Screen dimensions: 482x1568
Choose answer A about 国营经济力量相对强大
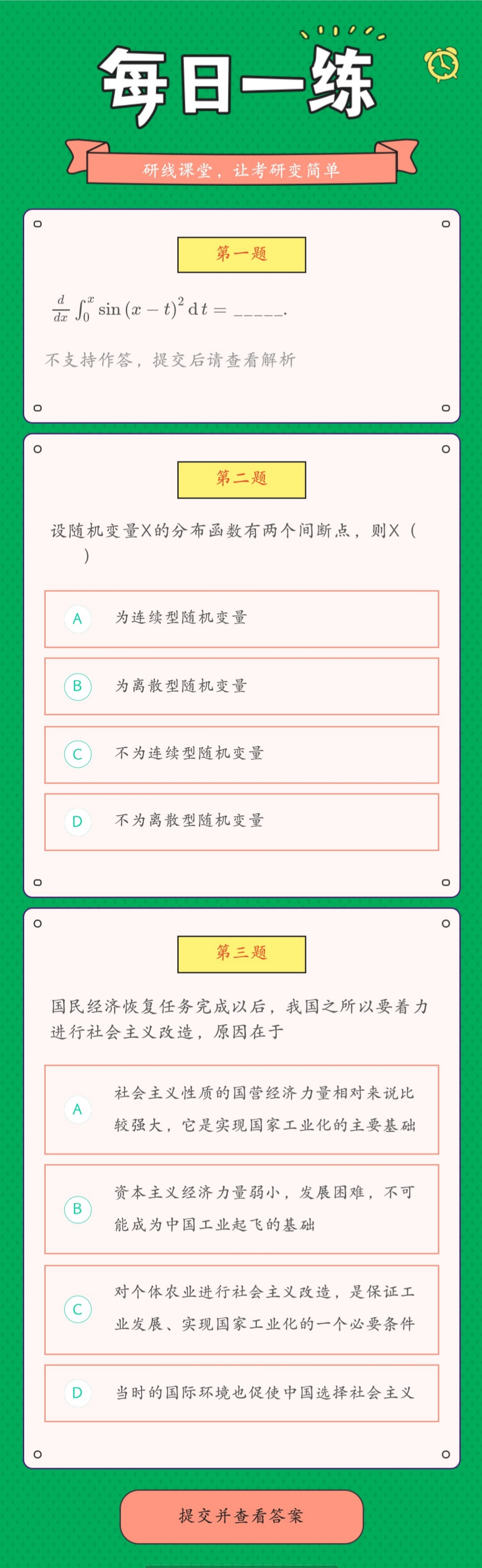click(x=241, y=1109)
